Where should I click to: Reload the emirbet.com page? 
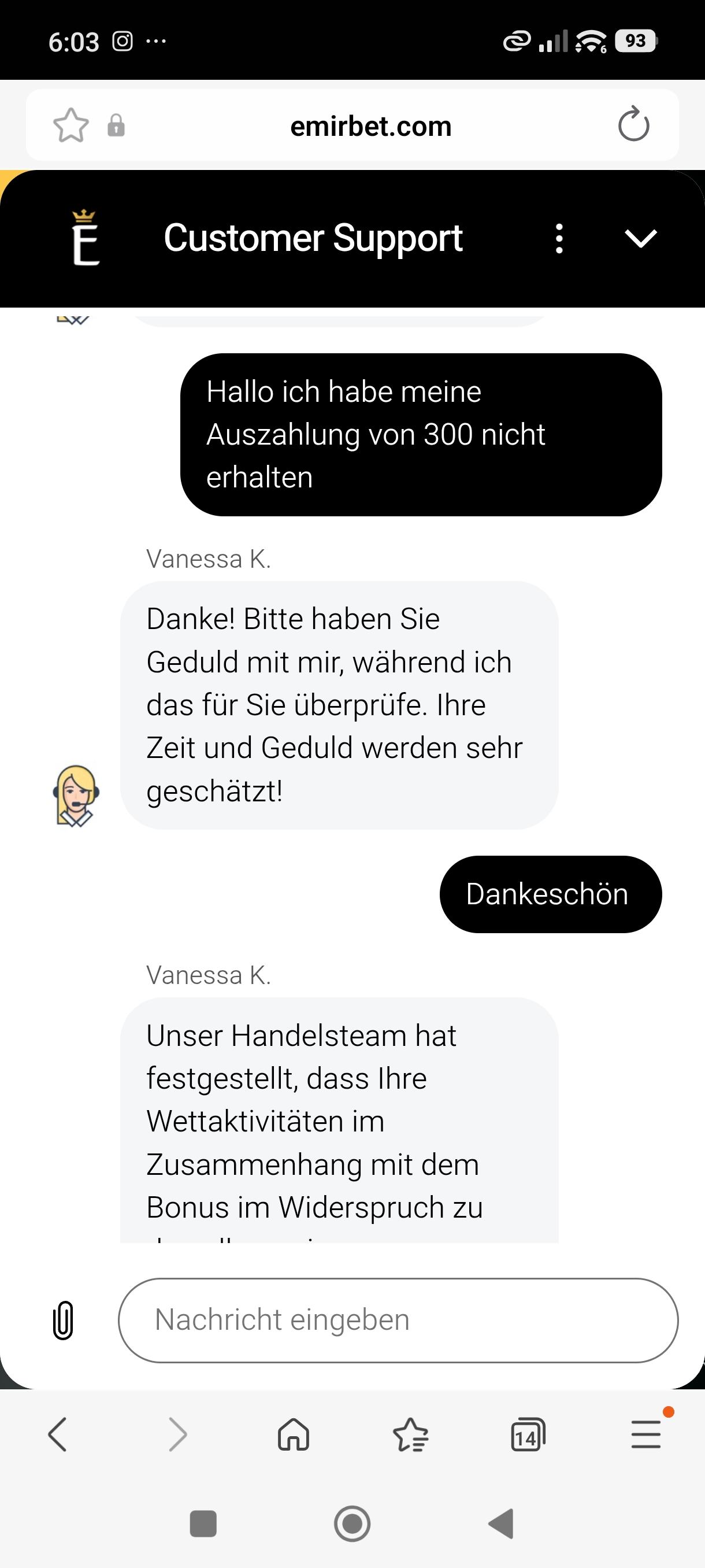pyautogui.click(x=633, y=125)
